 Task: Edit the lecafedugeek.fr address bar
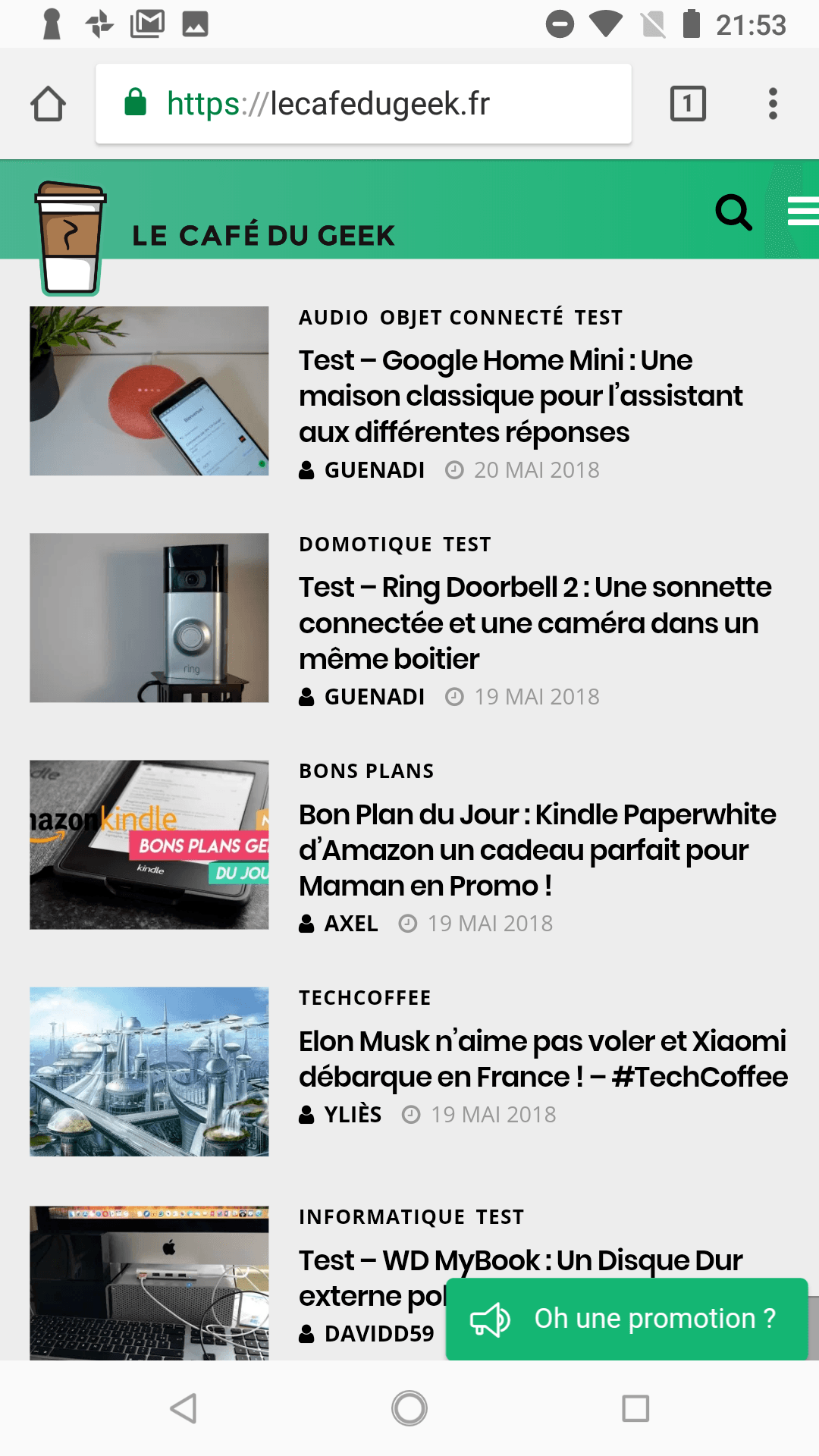coord(362,104)
